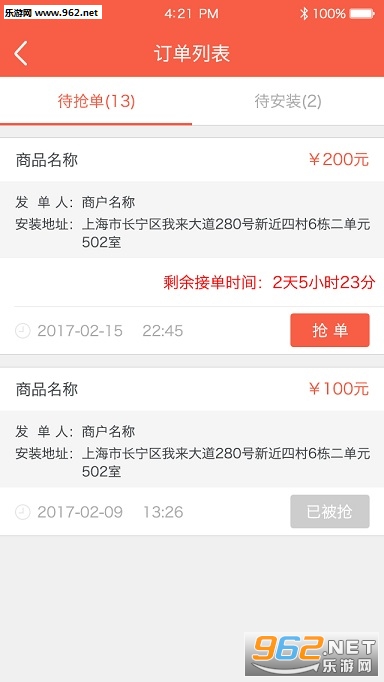Tap the 抢单 button on the ¥200 order
This screenshot has width=384, height=682.
(330, 330)
